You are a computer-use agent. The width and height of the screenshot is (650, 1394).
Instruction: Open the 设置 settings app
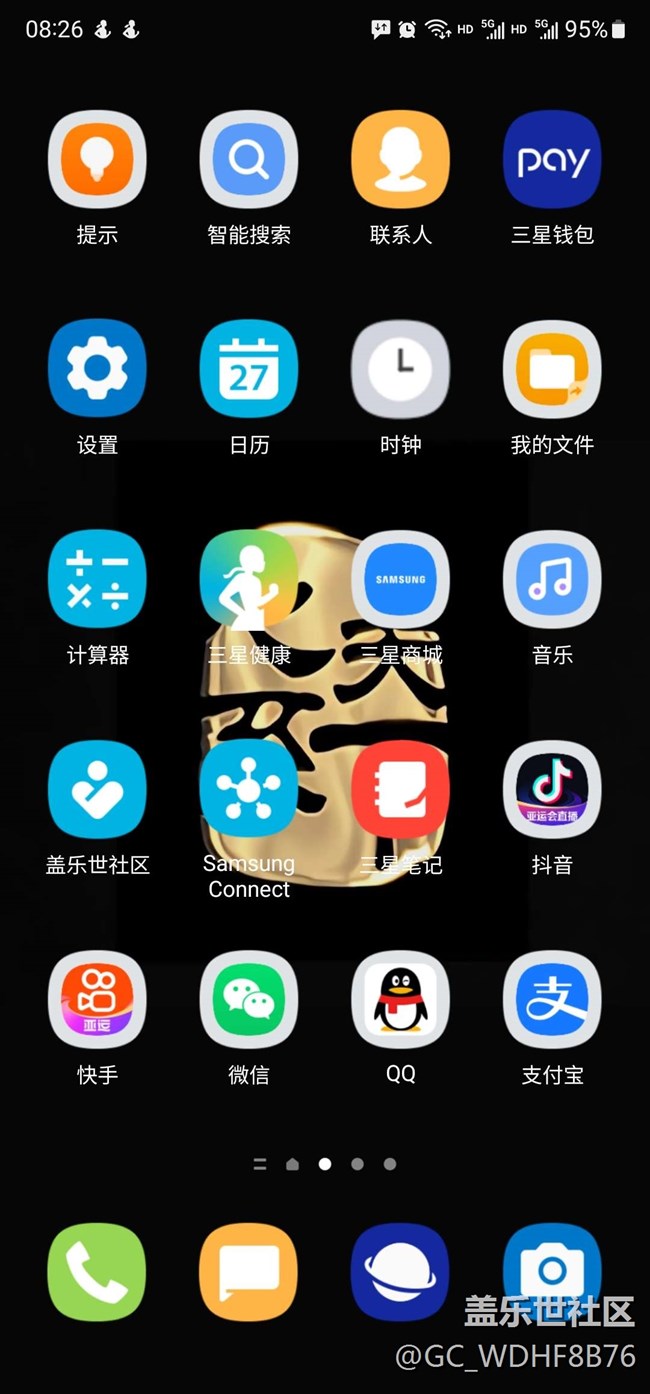pyautogui.click(x=97, y=369)
